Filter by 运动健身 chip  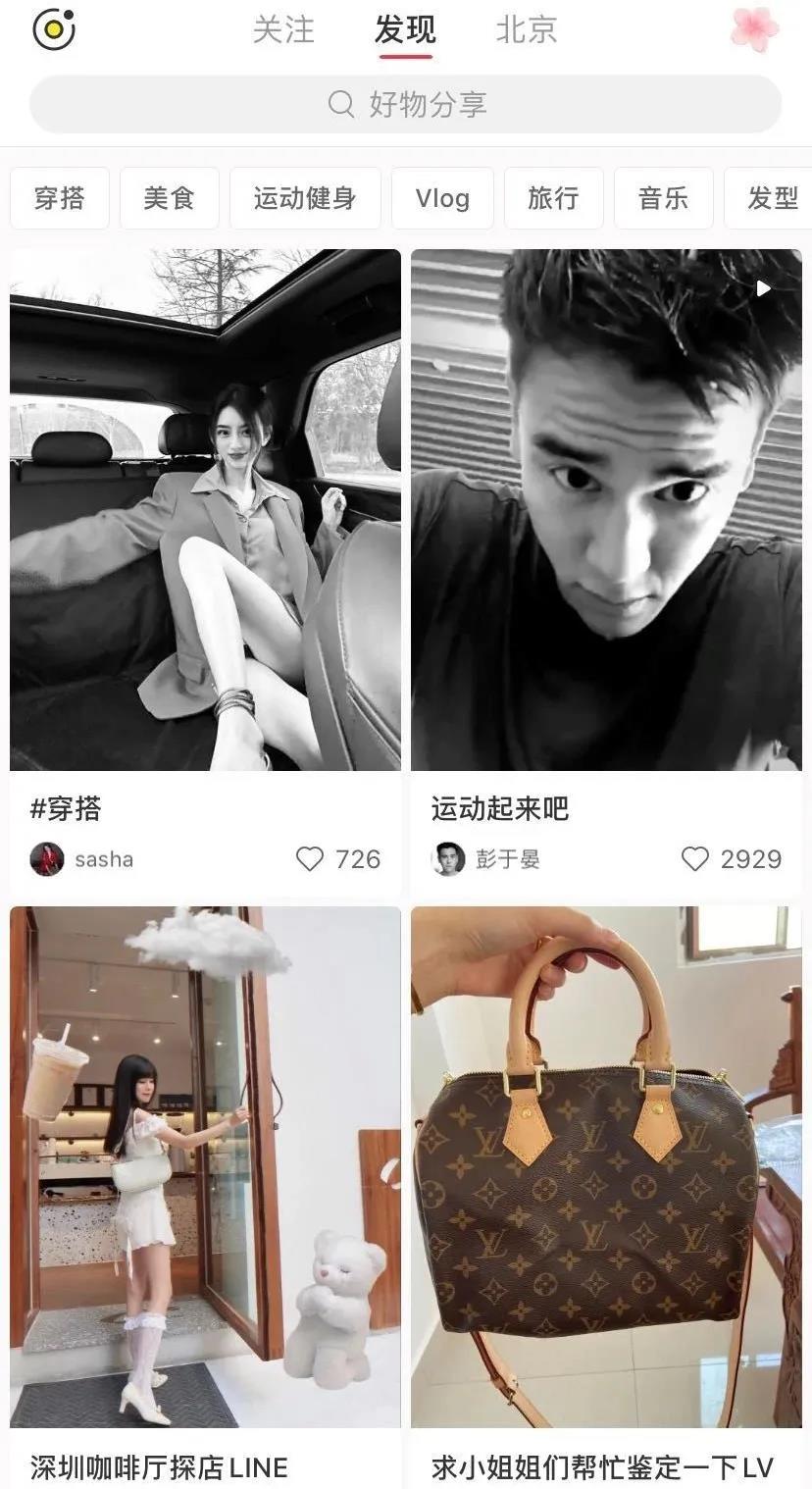(x=304, y=198)
